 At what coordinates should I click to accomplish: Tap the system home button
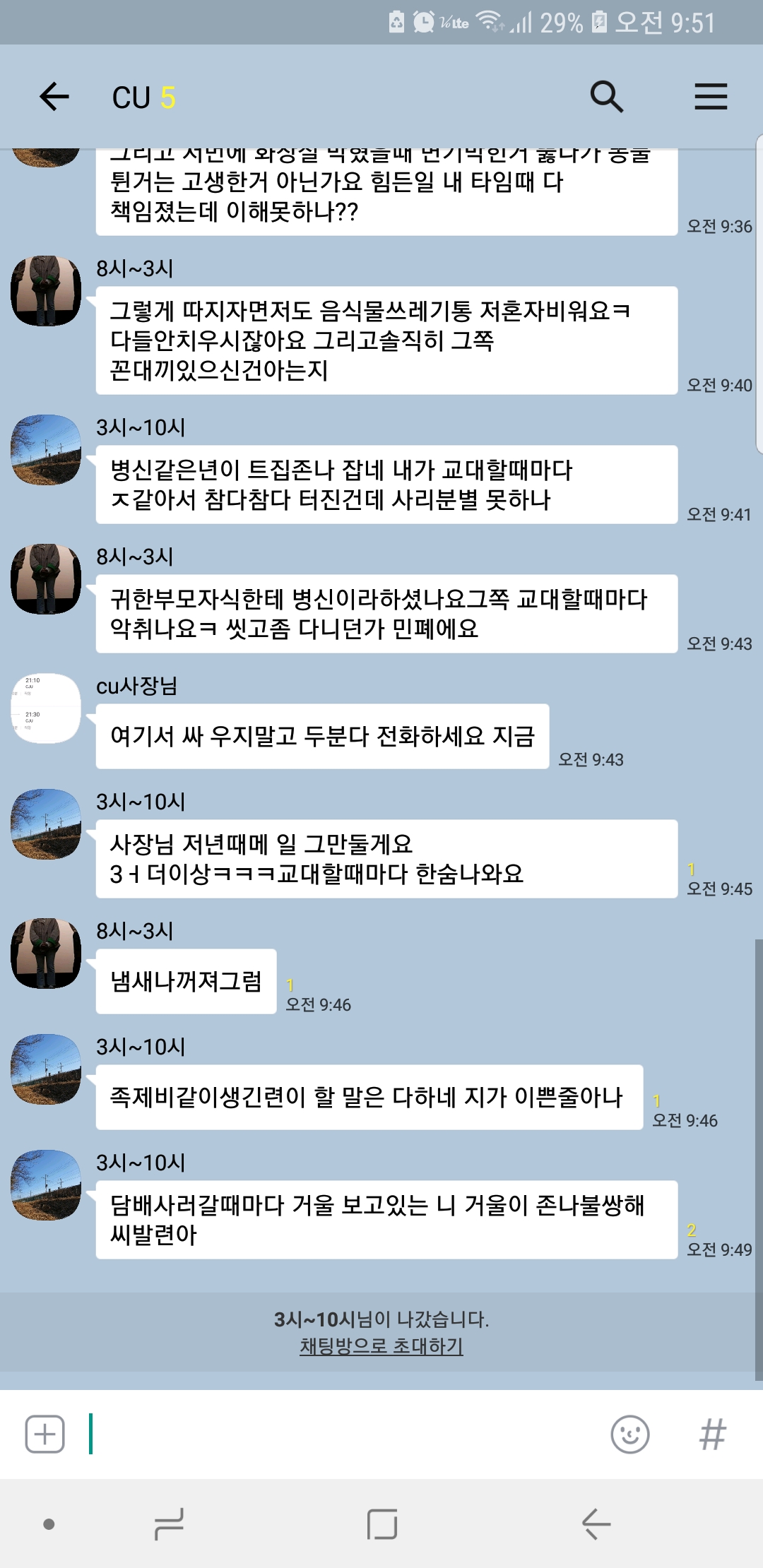click(x=382, y=1524)
